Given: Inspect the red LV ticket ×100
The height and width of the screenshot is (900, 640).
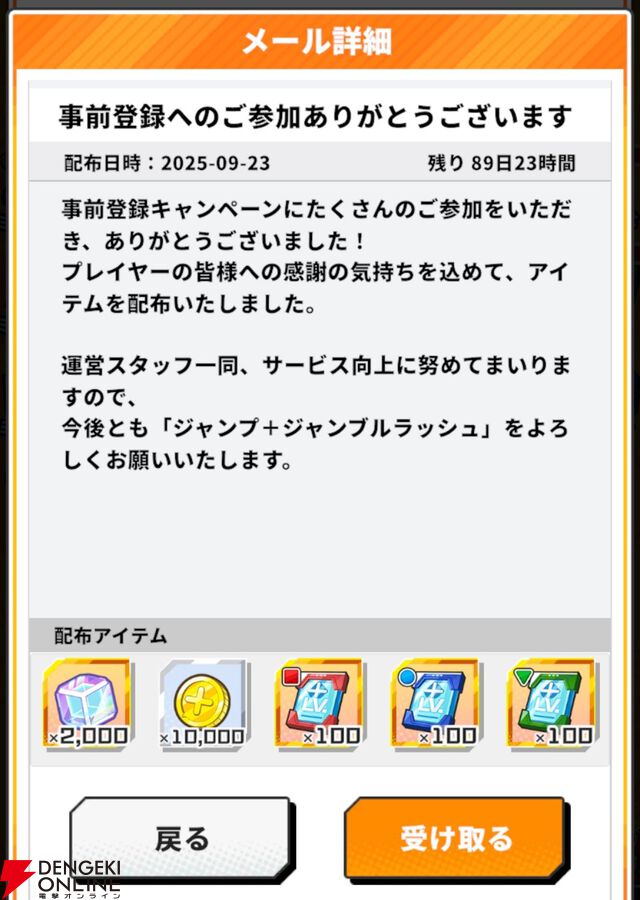Looking at the screenshot, I should coord(320,703).
